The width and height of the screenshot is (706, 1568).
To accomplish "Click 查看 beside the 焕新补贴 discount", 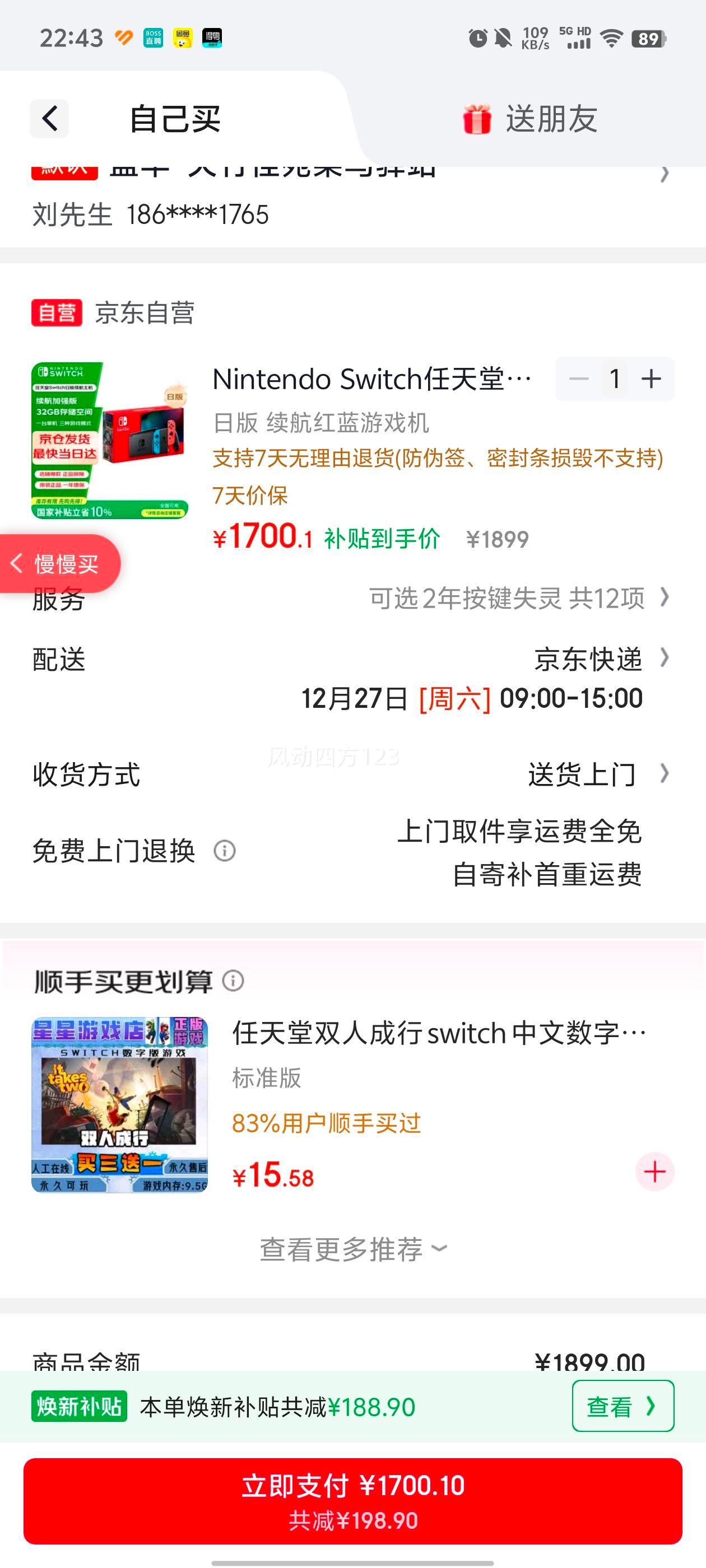I will [622, 1406].
